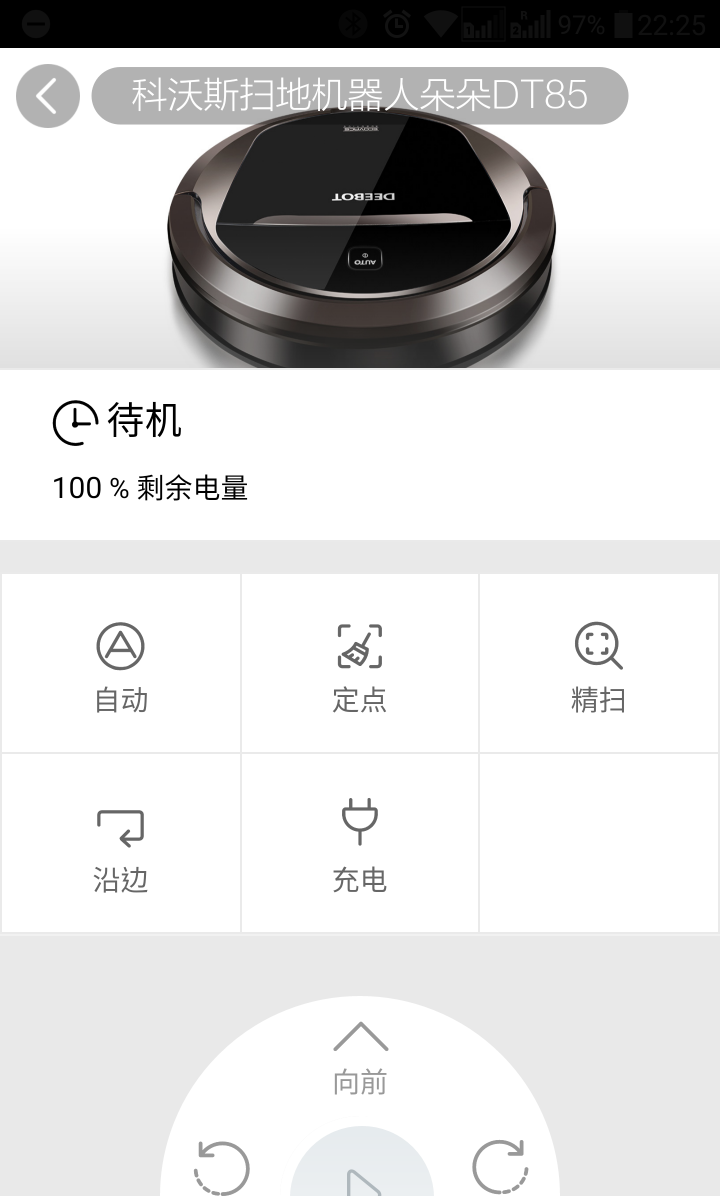Image resolution: width=720 pixels, height=1196 pixels.
Task: Select the 沿边 edge cleaning mode icon
Action: click(x=119, y=826)
